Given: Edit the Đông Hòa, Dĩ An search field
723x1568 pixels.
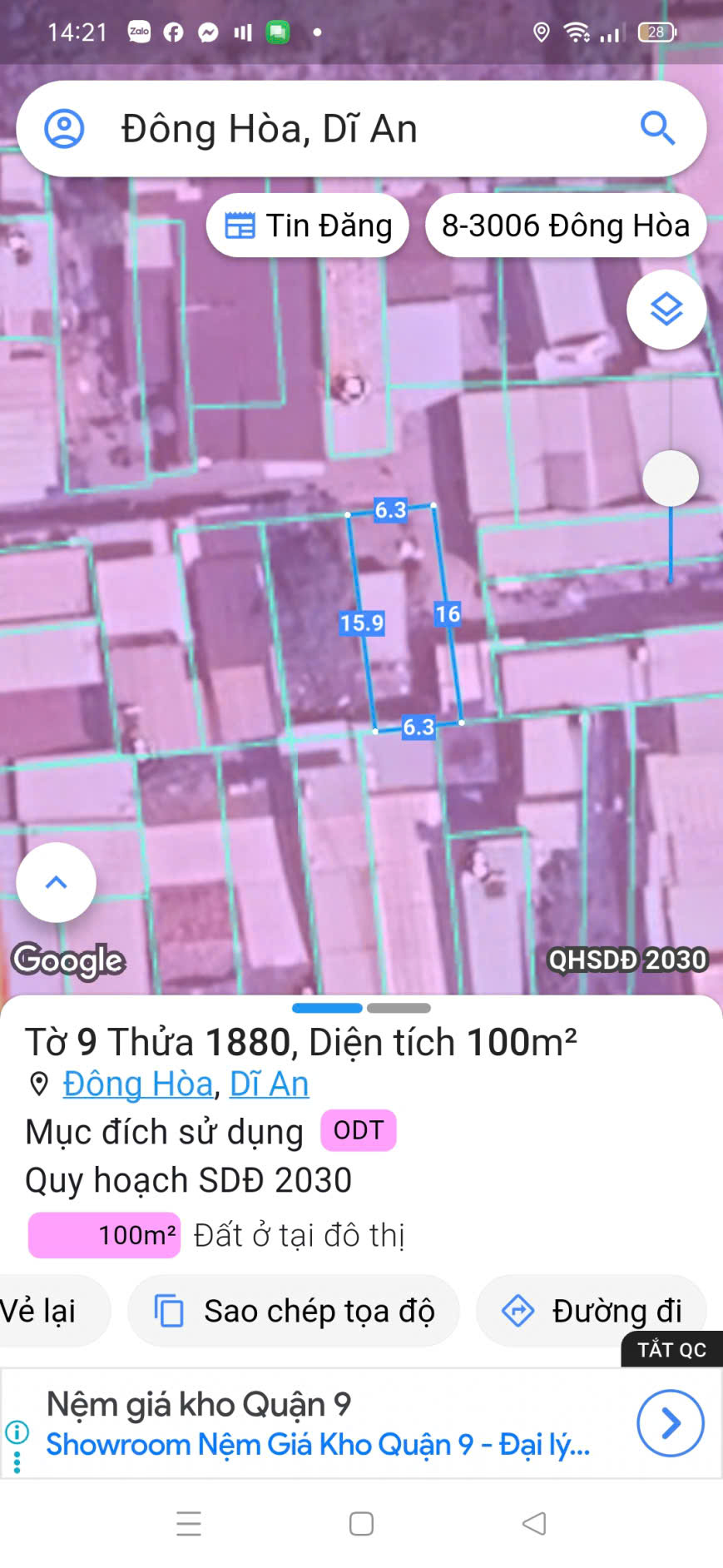Looking at the screenshot, I should tap(349, 129).
